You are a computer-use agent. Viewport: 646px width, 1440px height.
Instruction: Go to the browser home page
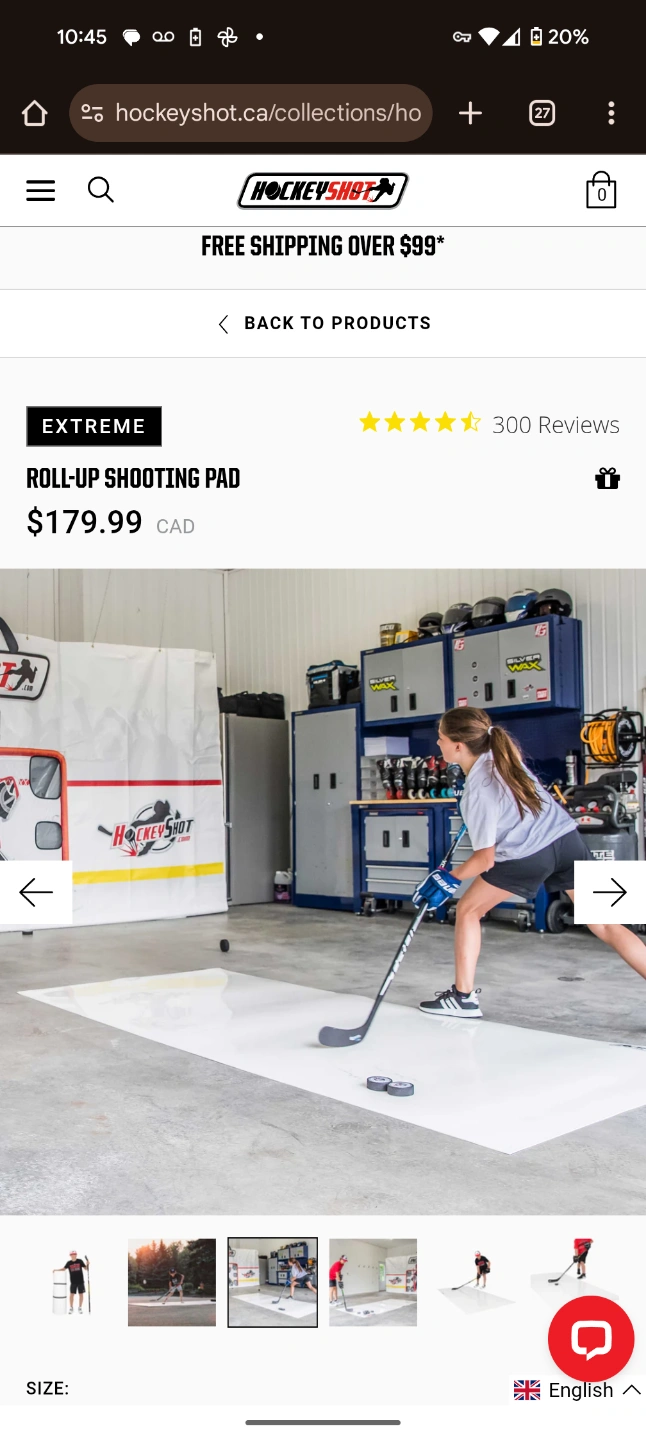point(34,113)
